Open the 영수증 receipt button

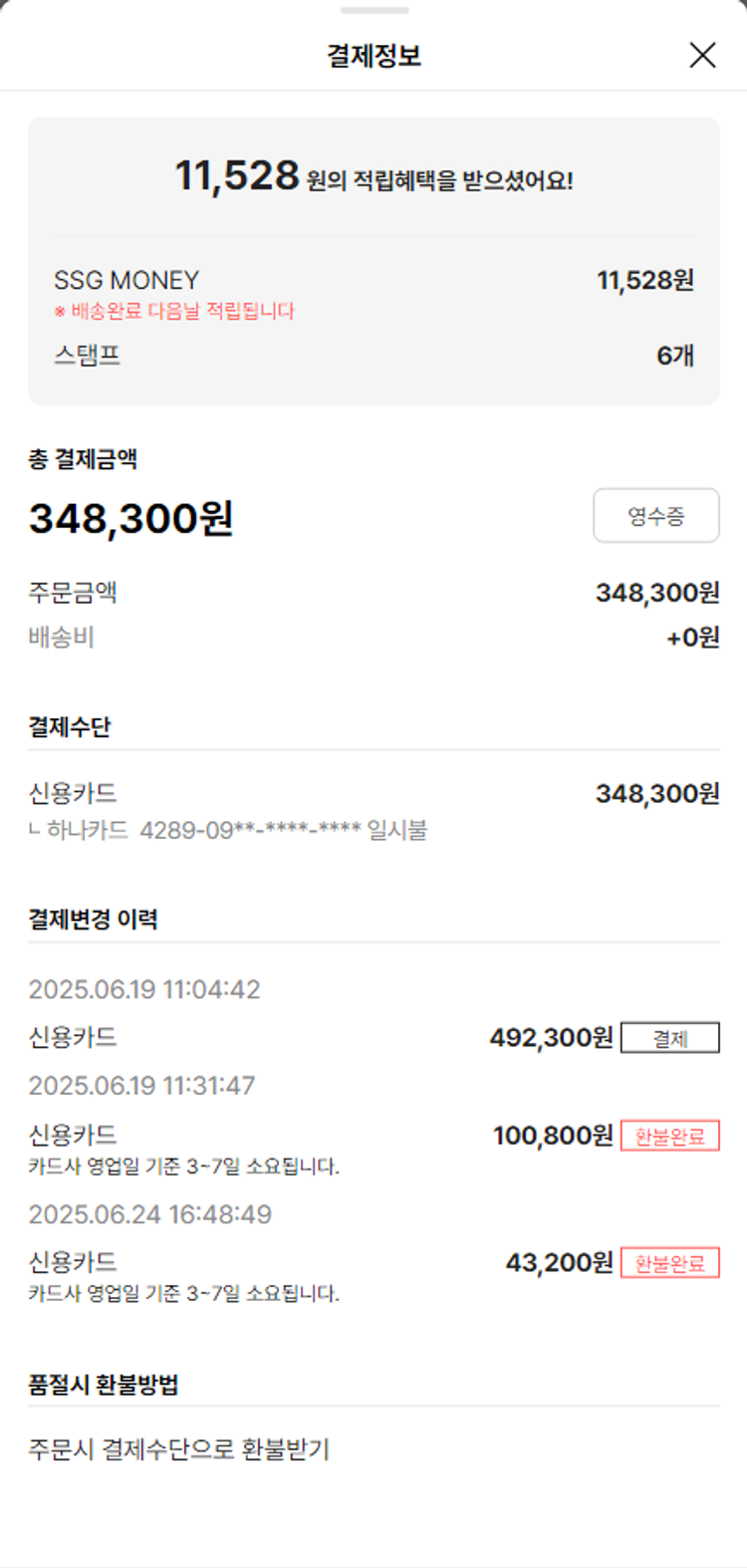coord(655,515)
